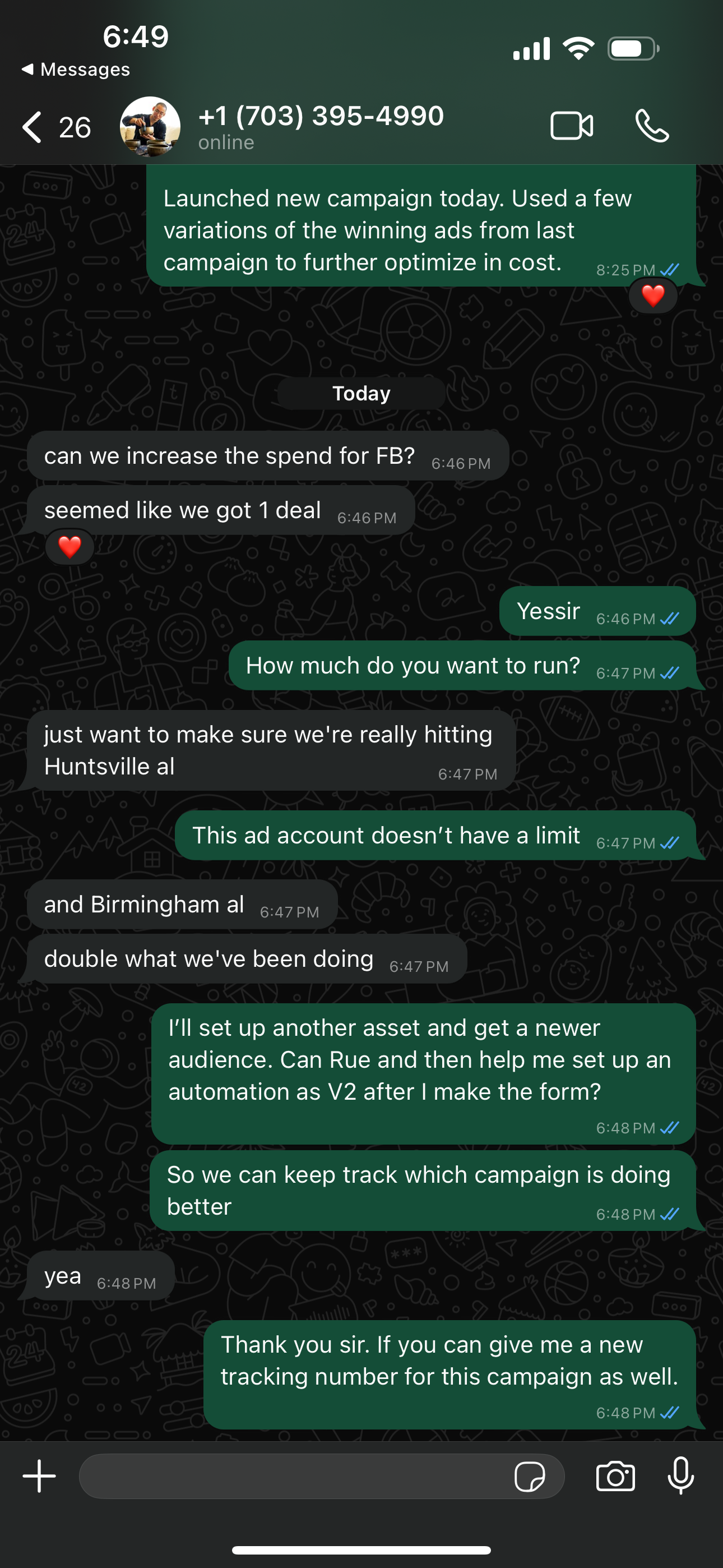Viewport: 723px width, 1568px height.
Task: View heart reaction on the launched campaign message
Action: click(x=653, y=296)
